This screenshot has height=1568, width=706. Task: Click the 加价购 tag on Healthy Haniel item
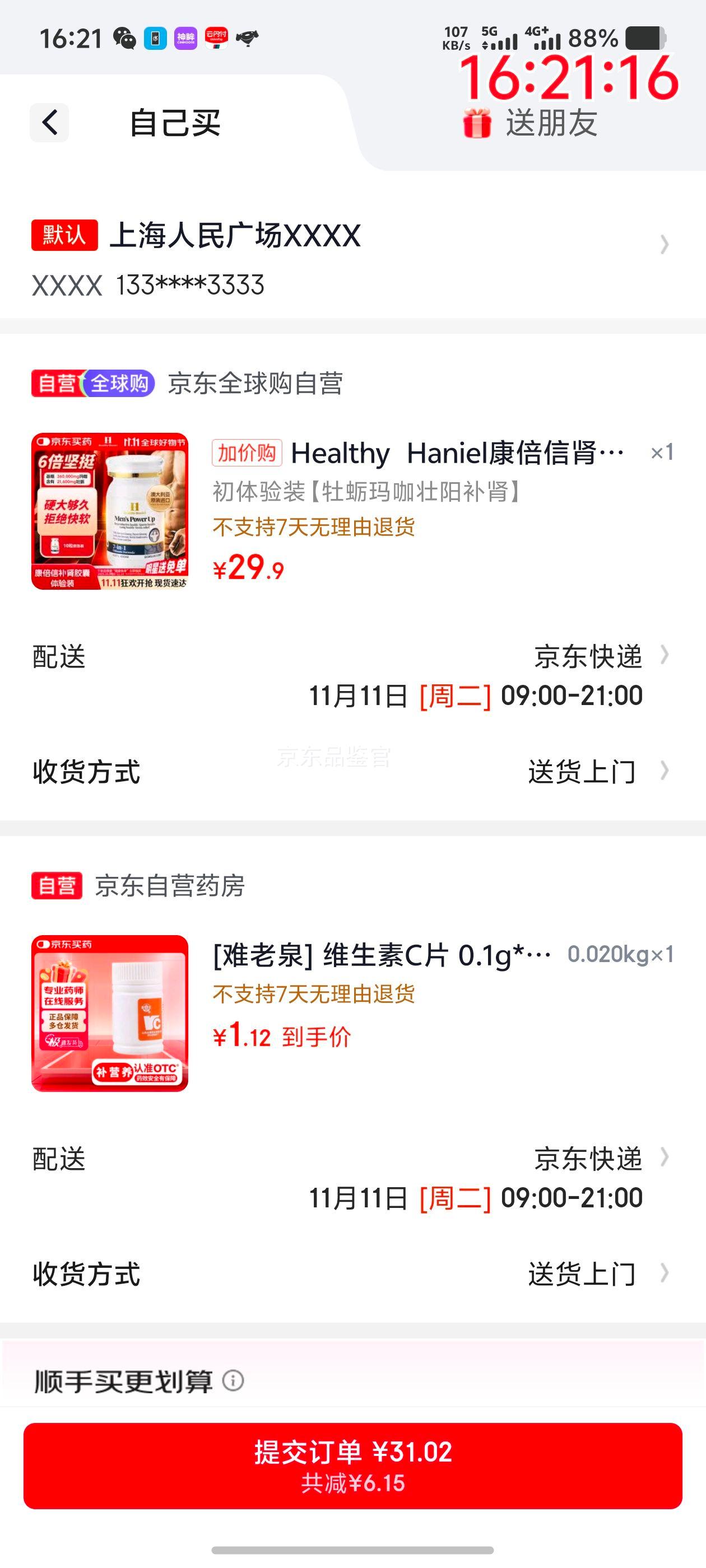click(247, 454)
